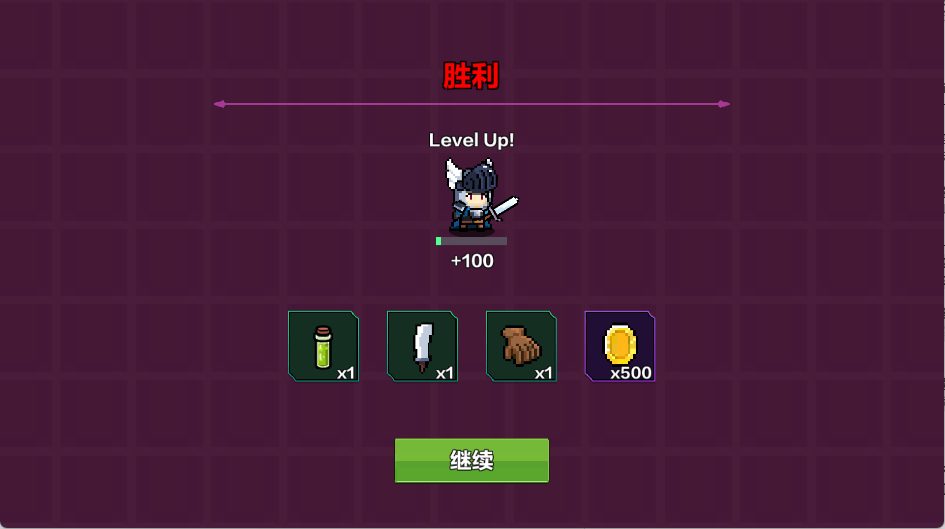The image size is (945, 529).
Task: View the green potion reward
Action: click(x=323, y=346)
